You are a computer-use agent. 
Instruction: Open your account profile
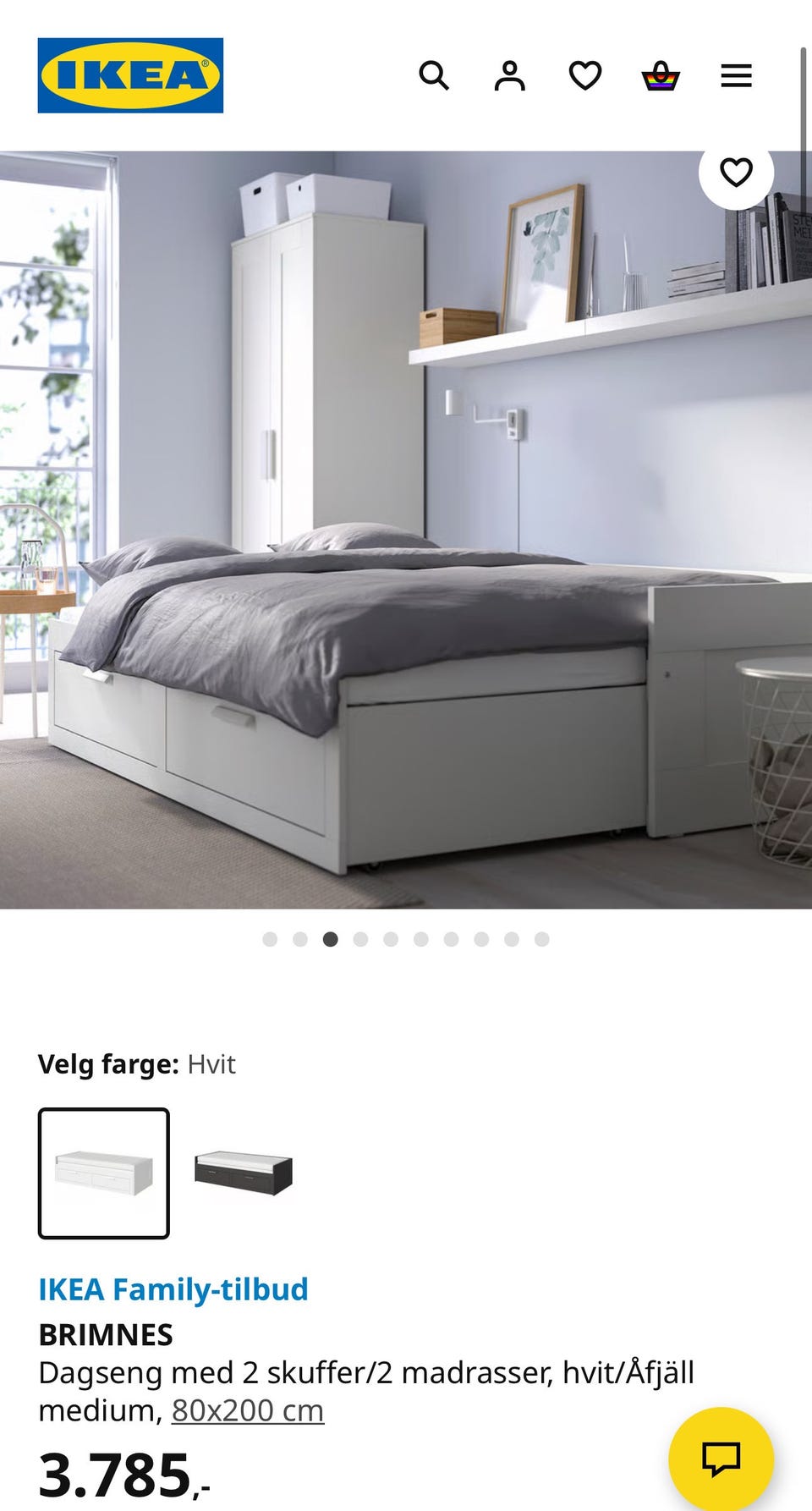pyautogui.click(x=510, y=75)
